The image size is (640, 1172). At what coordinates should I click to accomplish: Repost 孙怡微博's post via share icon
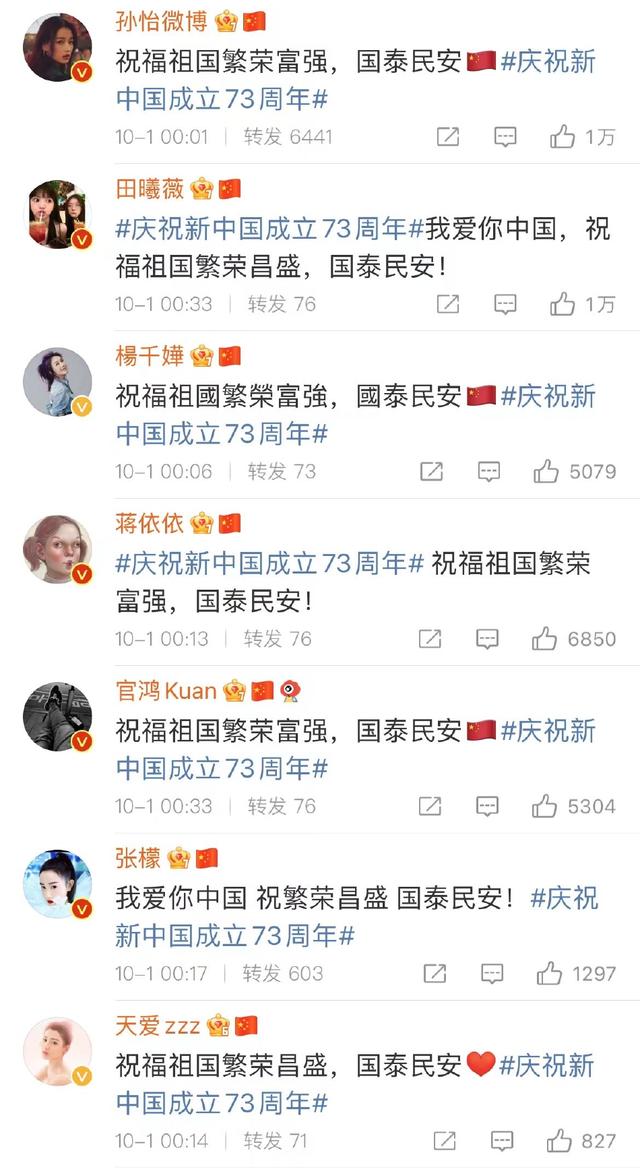point(448,137)
